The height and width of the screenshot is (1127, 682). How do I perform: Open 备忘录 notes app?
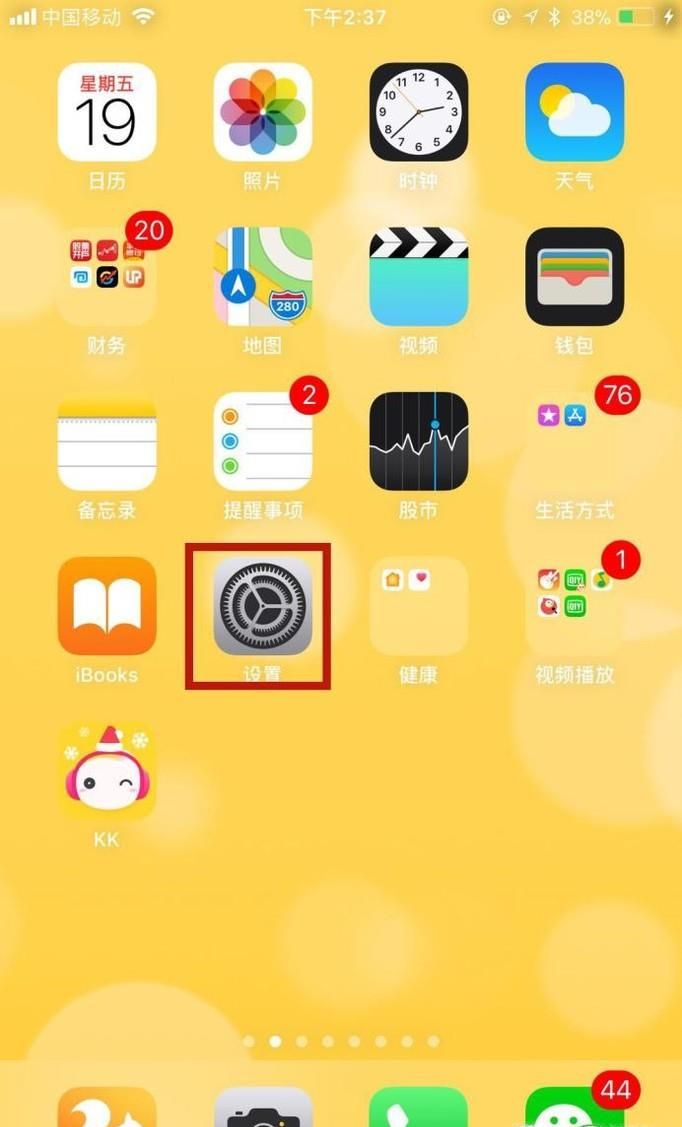point(106,441)
